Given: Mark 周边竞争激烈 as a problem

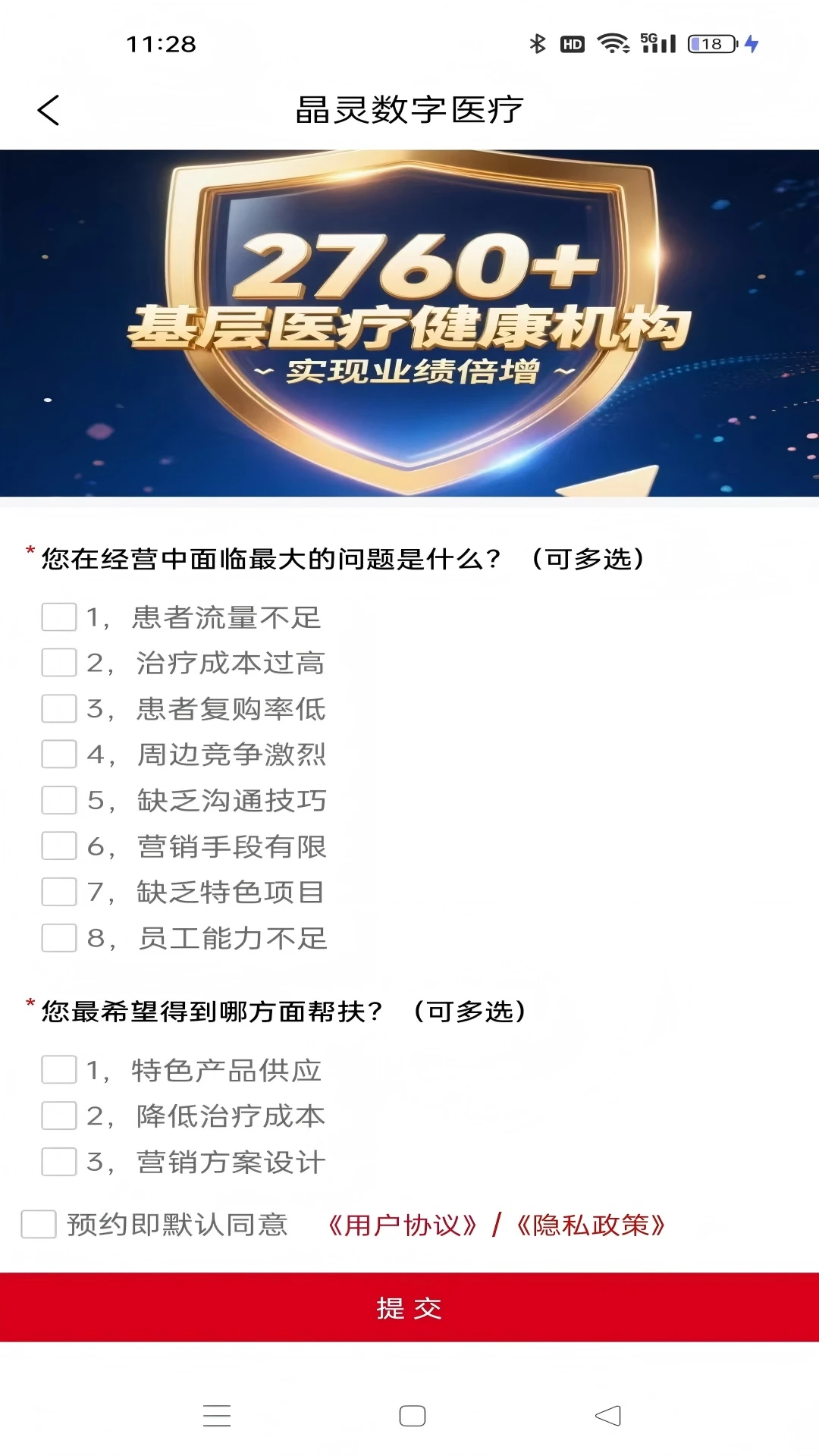Looking at the screenshot, I should 59,755.
